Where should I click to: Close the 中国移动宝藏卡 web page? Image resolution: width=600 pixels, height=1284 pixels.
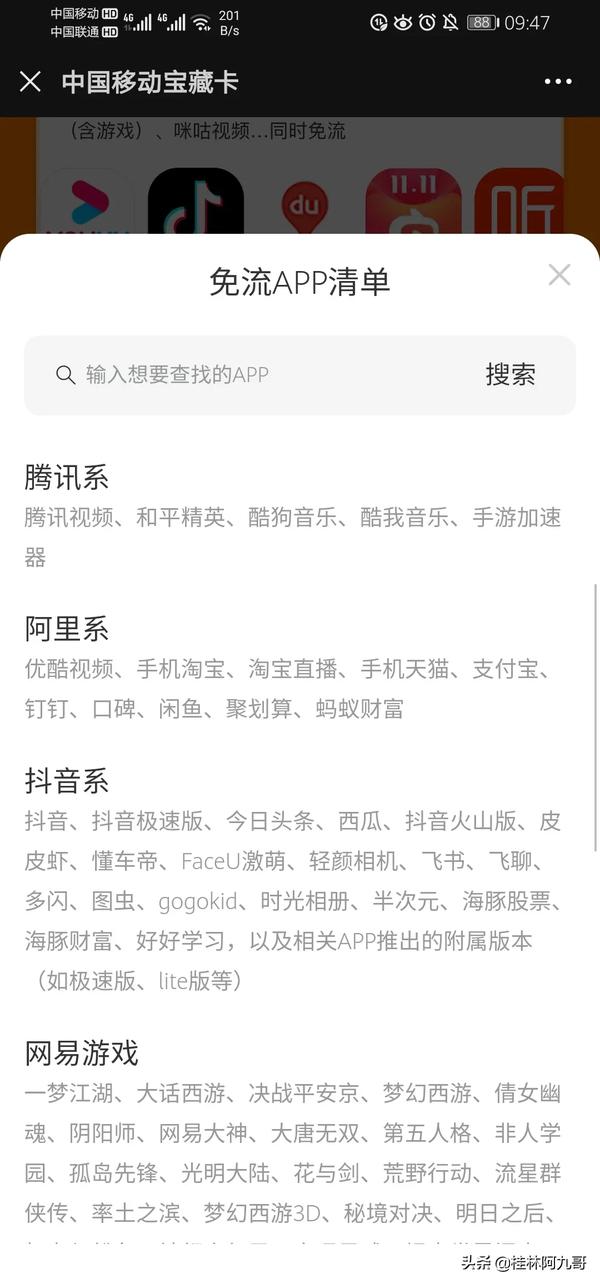point(30,82)
